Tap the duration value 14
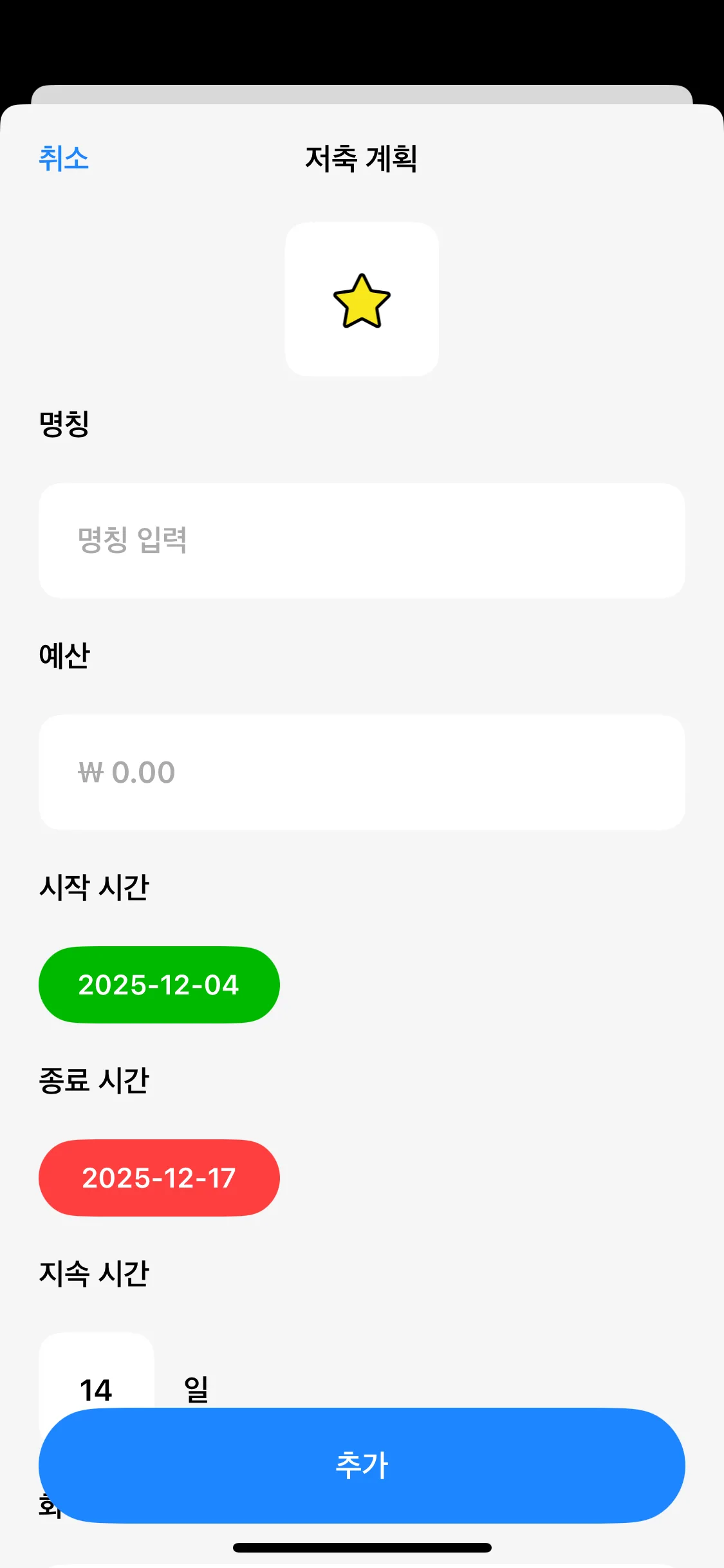This screenshot has height=1568, width=724. (x=97, y=1389)
